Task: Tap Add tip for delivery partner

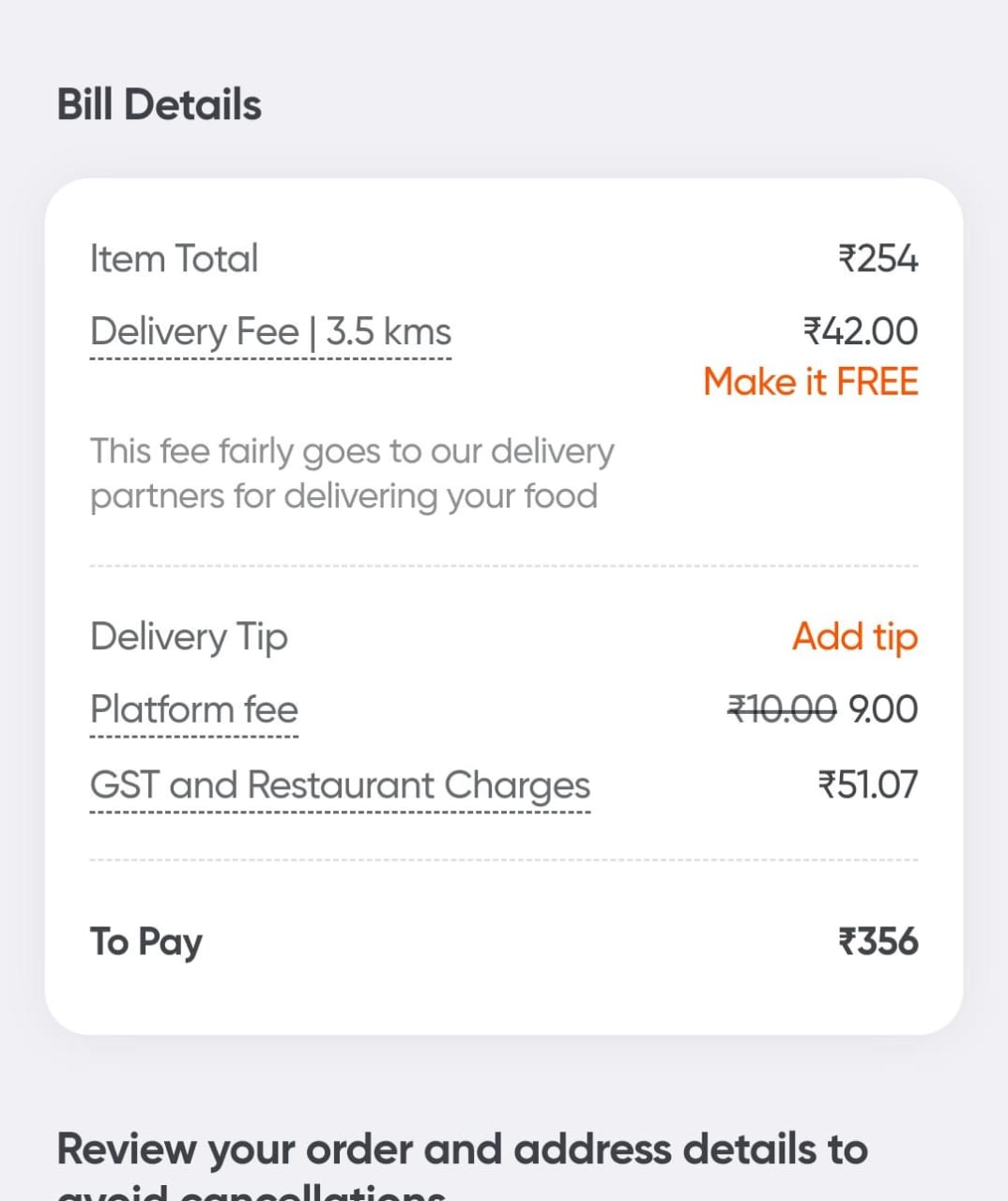Action: [854, 636]
